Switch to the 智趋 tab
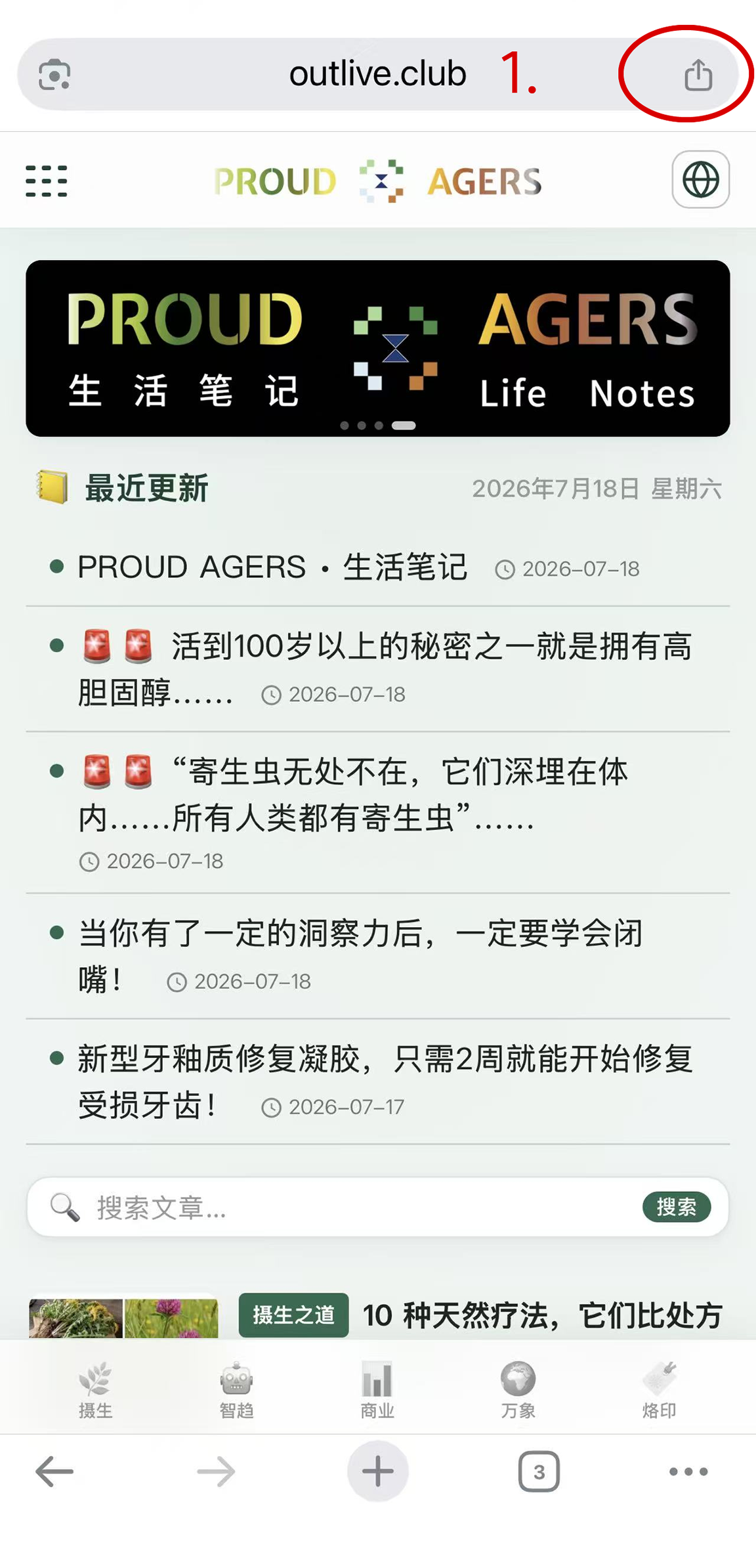This screenshot has height=1568, width=756. click(236, 1390)
